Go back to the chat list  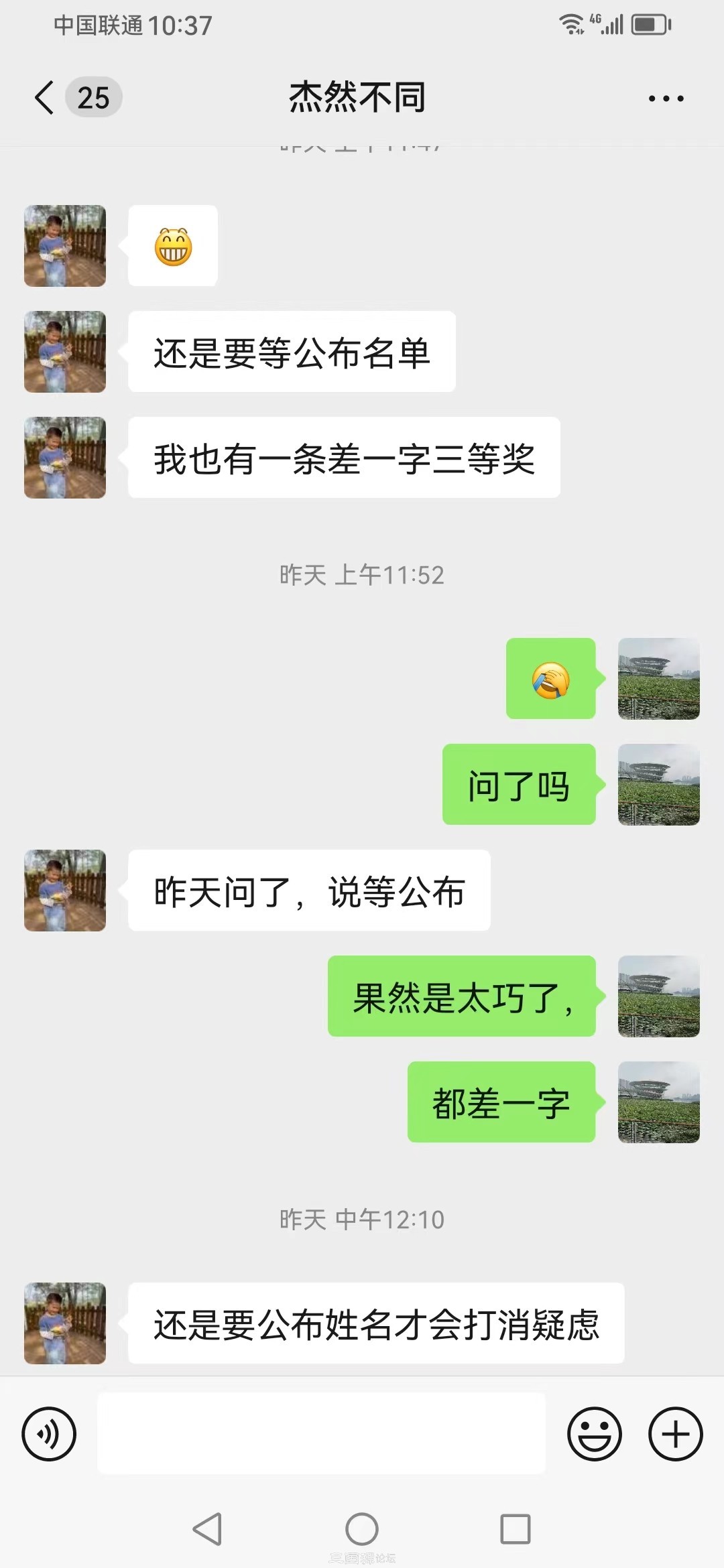coord(45,98)
